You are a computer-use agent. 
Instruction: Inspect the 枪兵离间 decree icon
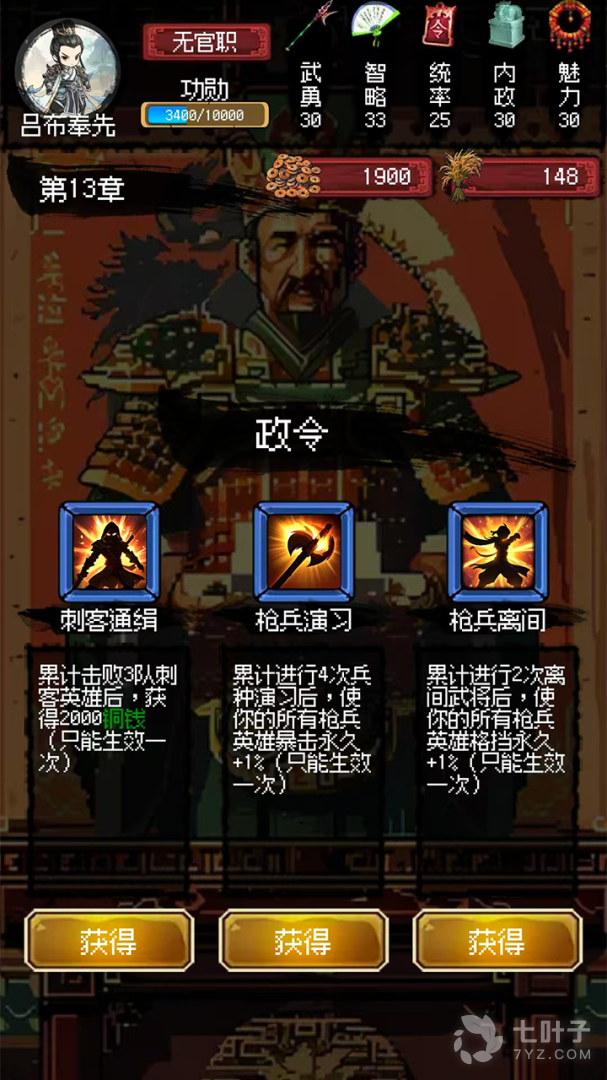(x=497, y=553)
